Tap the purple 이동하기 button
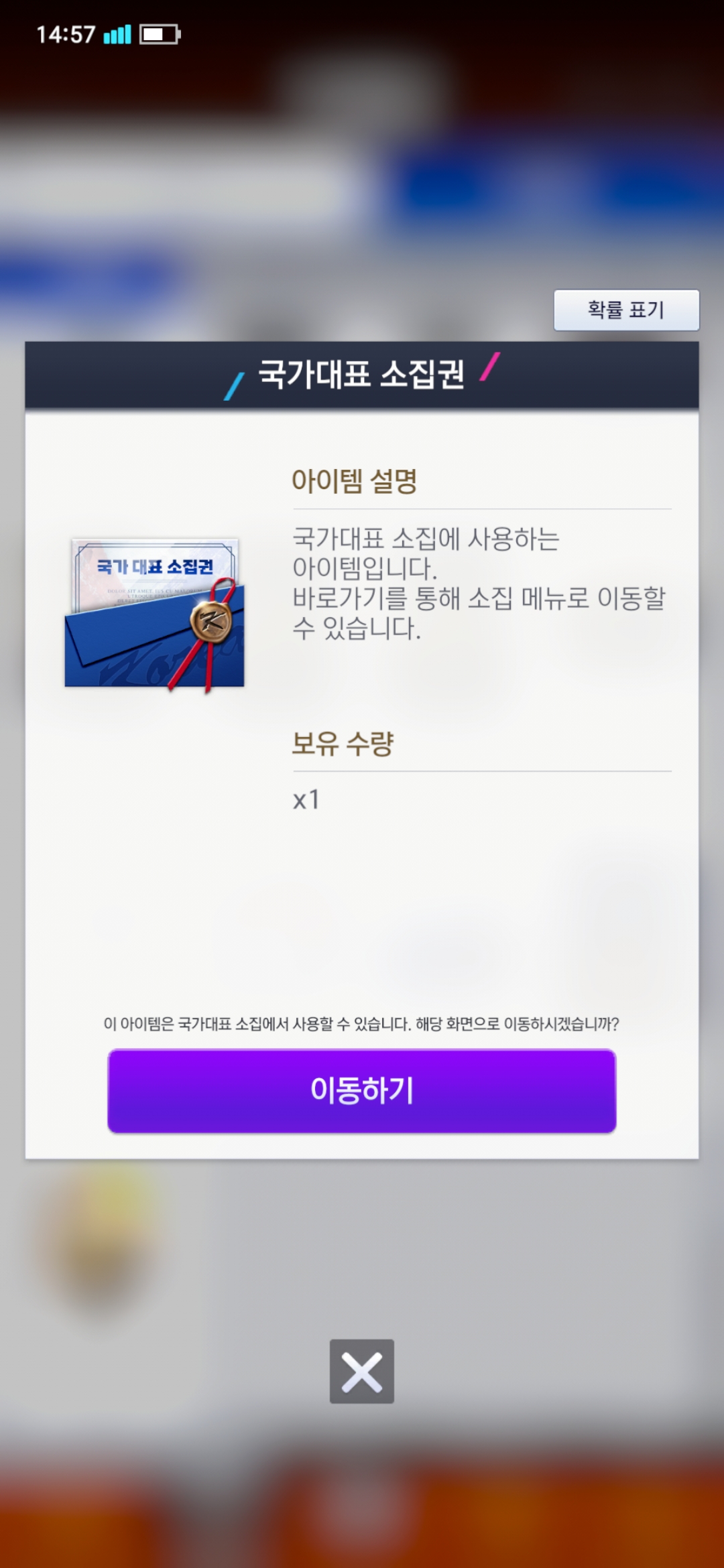Image resolution: width=724 pixels, height=1568 pixels. pyautogui.click(x=362, y=1090)
